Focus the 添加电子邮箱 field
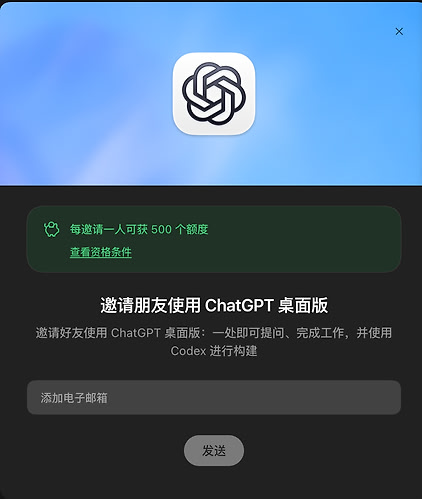This screenshot has width=422, height=499. tap(214, 397)
